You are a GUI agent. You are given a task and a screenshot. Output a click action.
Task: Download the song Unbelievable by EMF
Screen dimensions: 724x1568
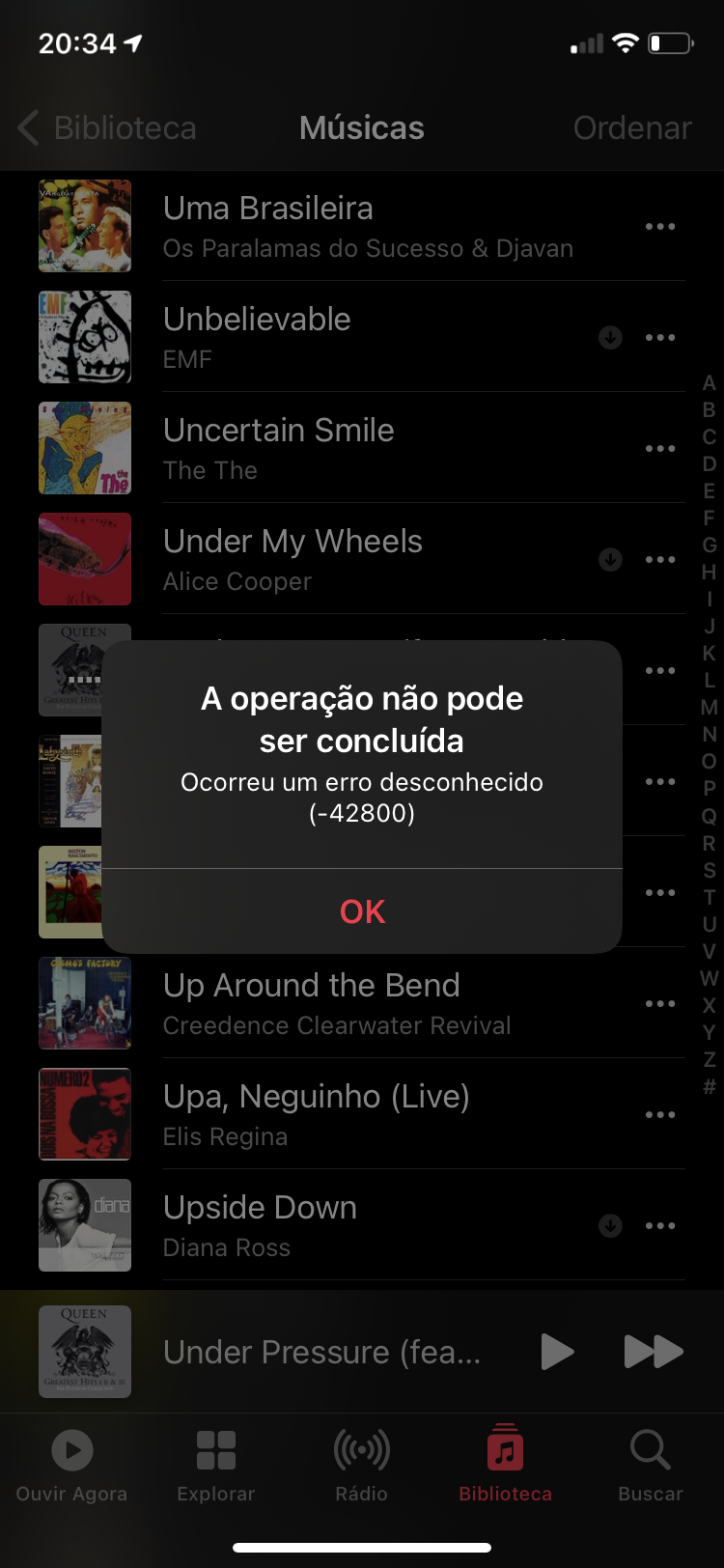coord(610,338)
